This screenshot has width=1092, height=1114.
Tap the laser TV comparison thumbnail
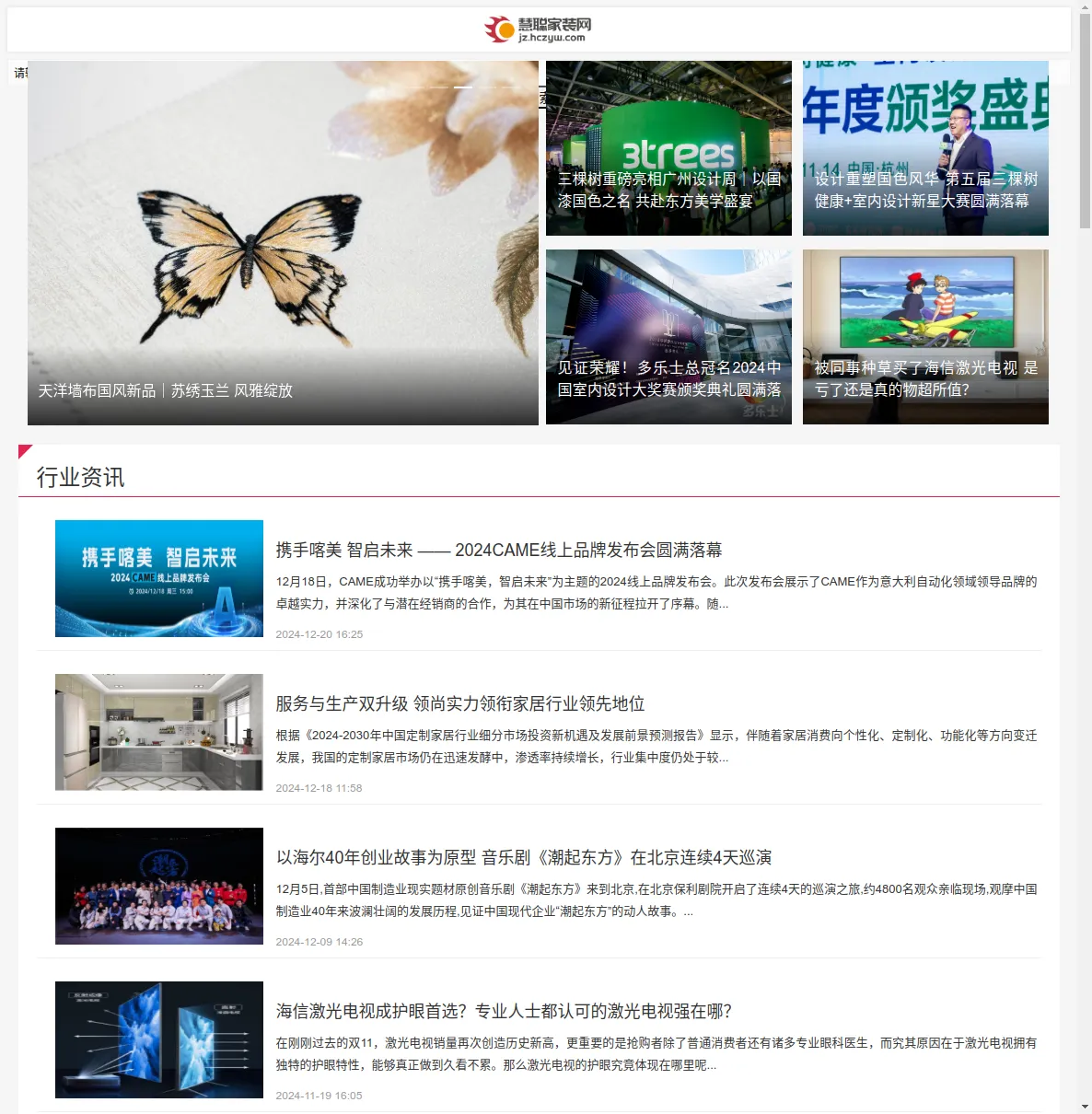pos(159,1039)
